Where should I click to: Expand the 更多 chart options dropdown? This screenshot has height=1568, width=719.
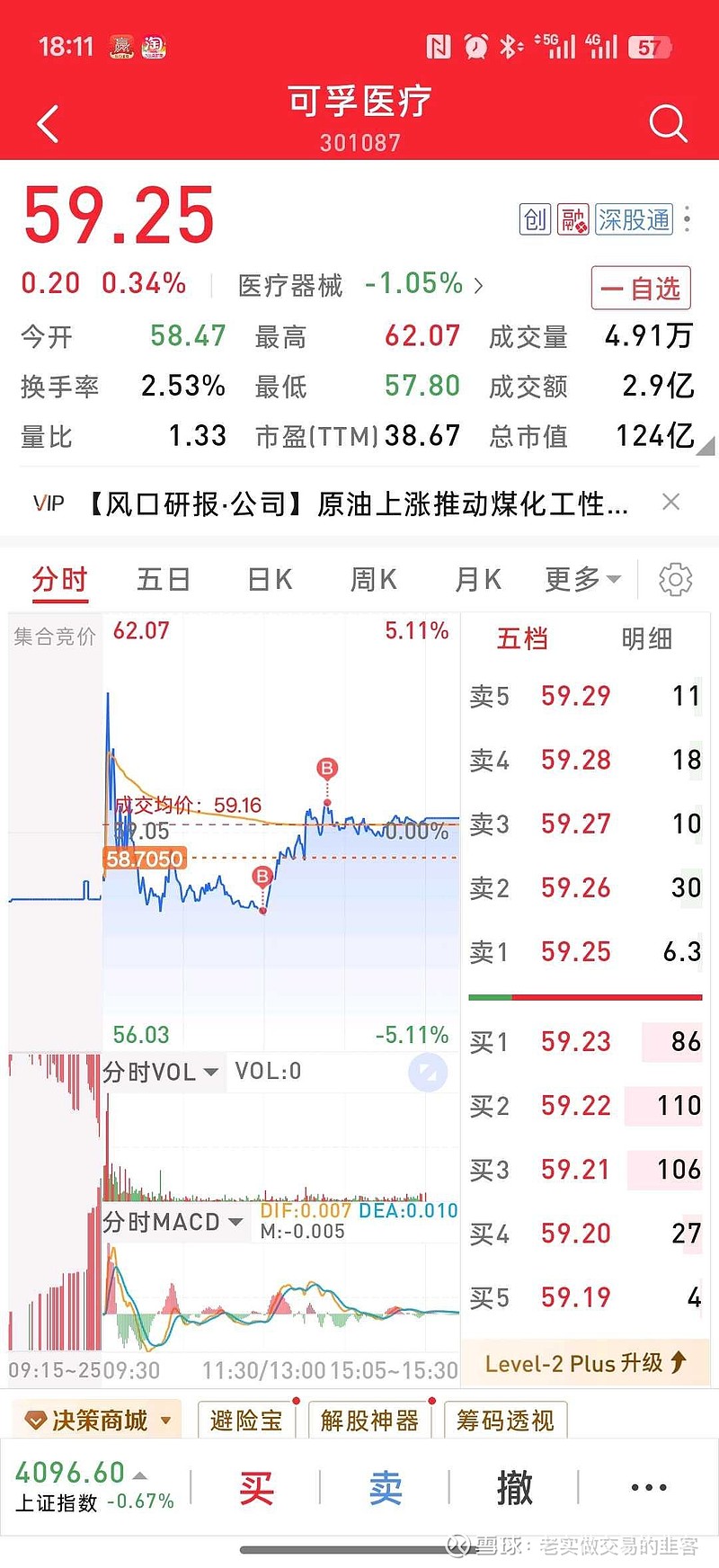pos(582,580)
